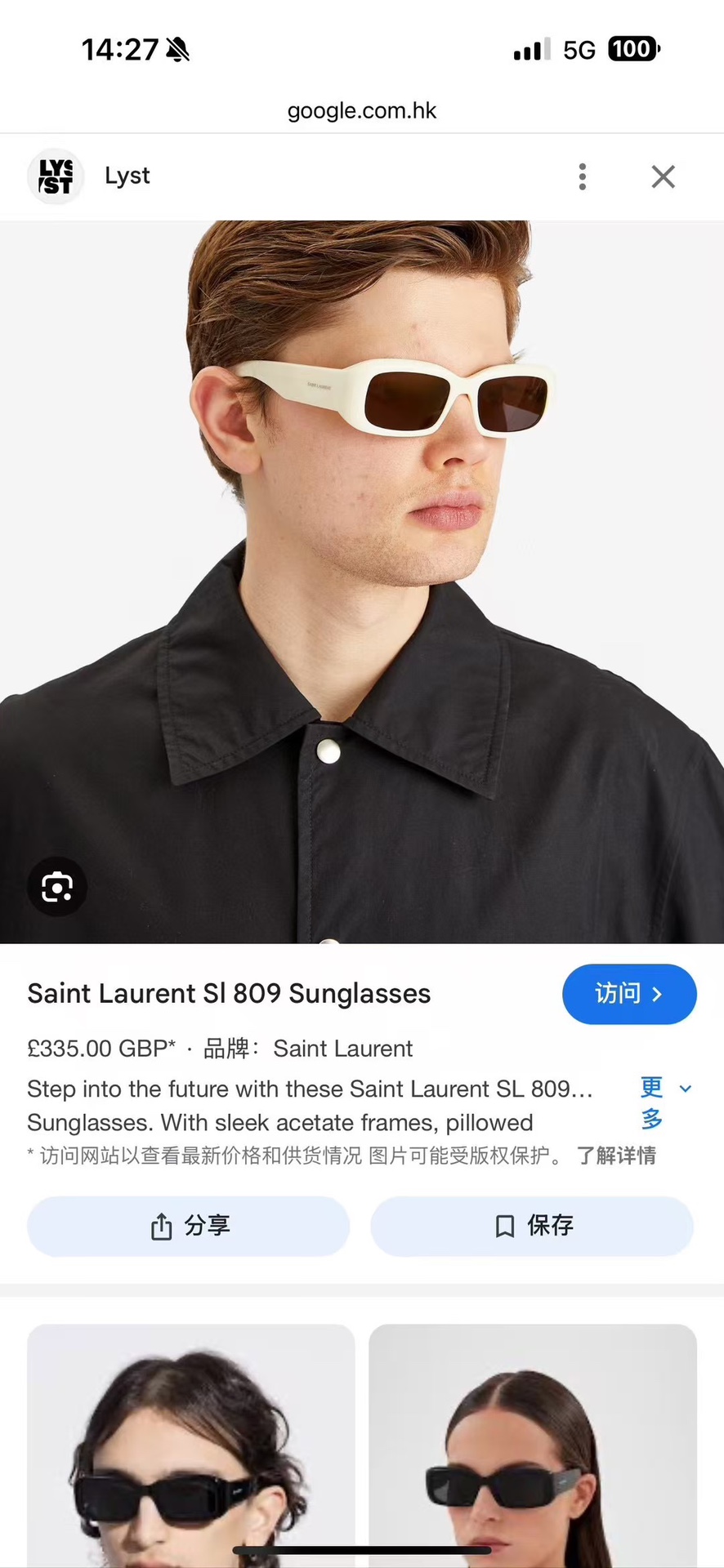Click the share arrow icon on 分享 button
This screenshot has height=1568, width=724.
[x=160, y=1226]
